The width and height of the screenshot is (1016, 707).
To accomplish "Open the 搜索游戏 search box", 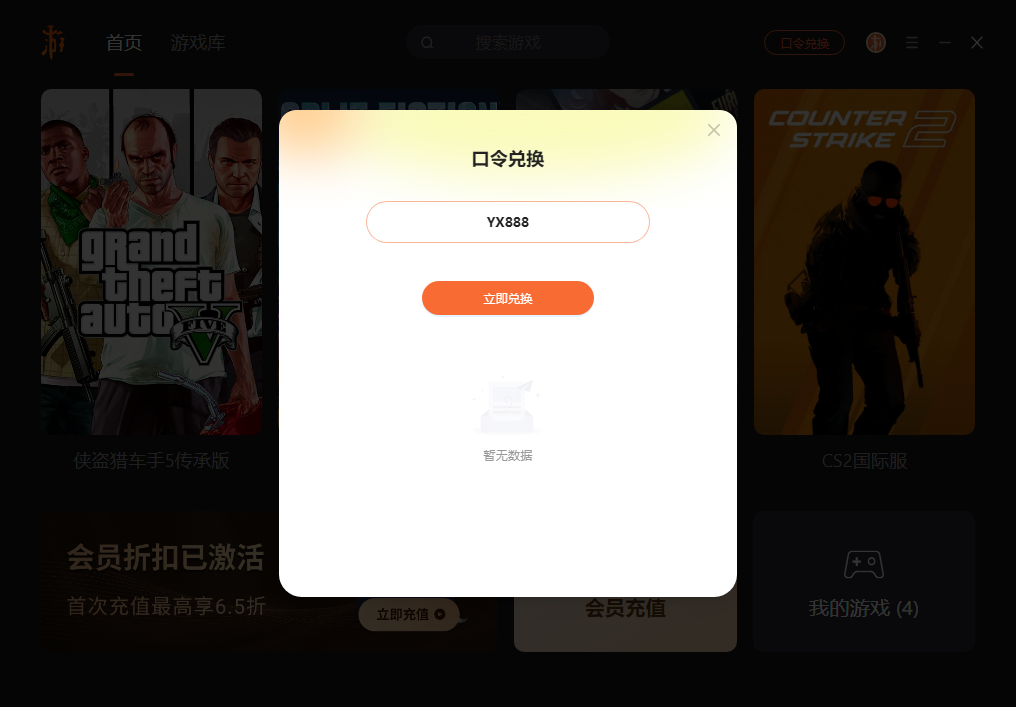I will coord(508,43).
